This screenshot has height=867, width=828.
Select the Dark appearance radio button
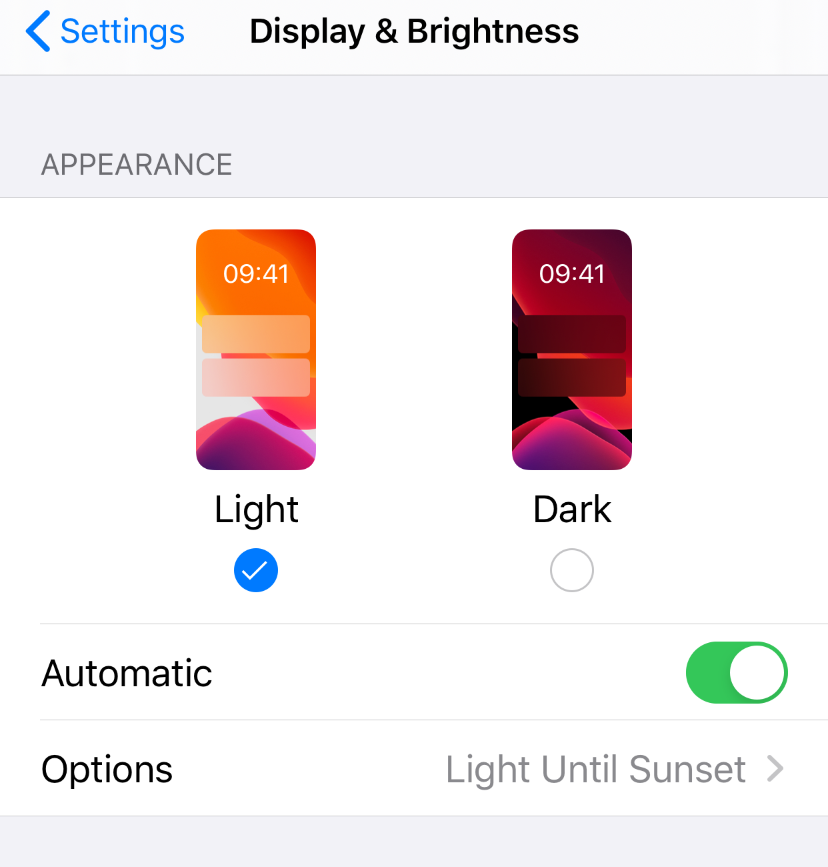pos(571,570)
